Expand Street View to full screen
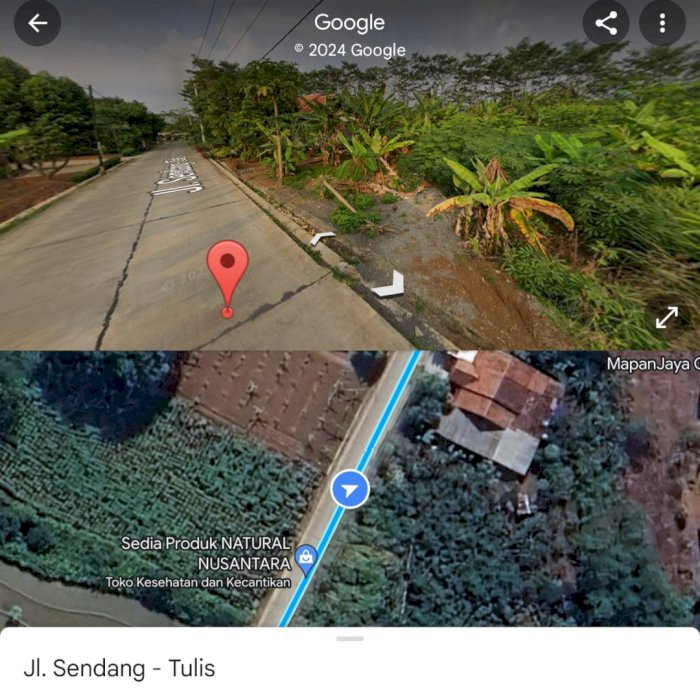The width and height of the screenshot is (700, 700). click(x=667, y=318)
